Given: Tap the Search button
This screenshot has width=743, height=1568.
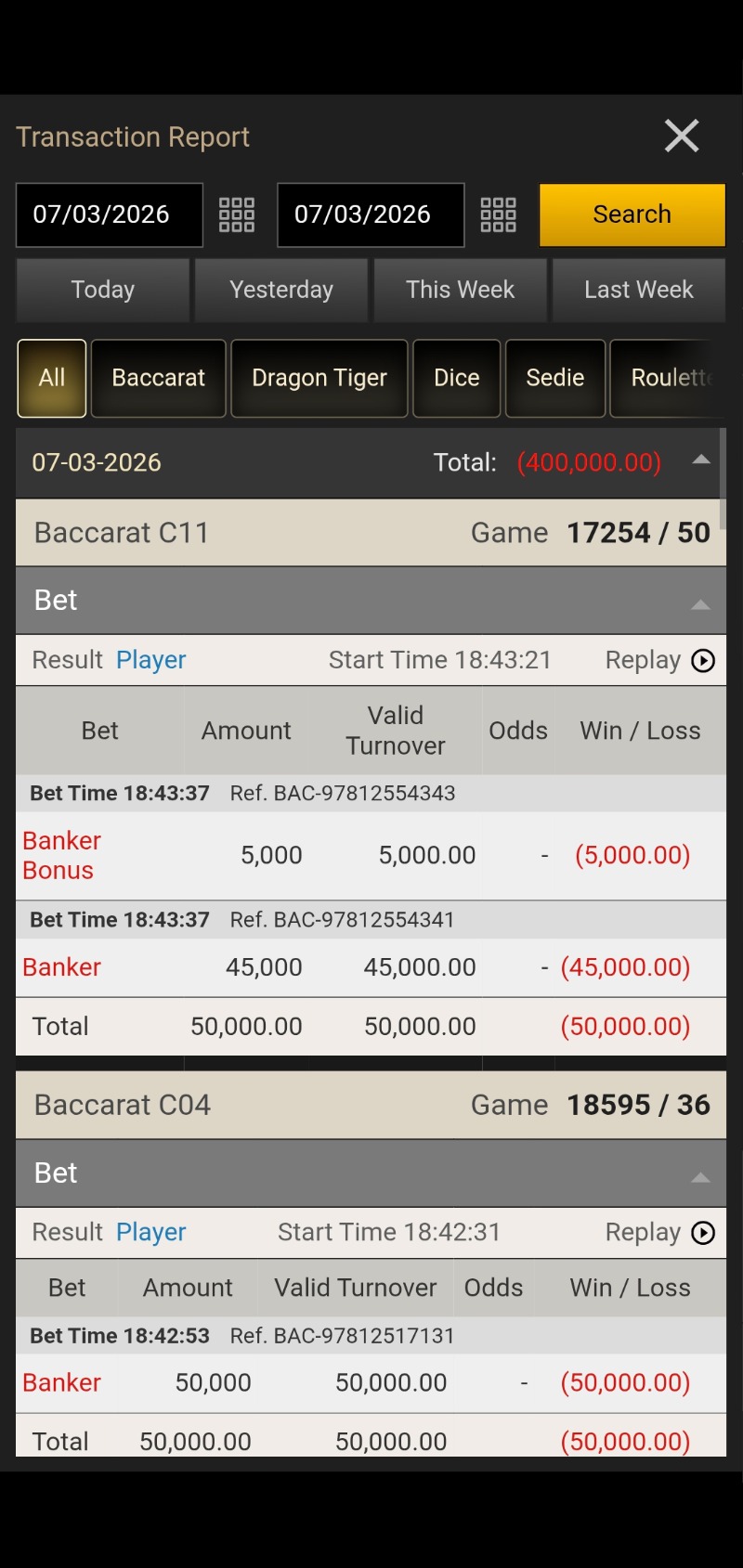Looking at the screenshot, I should click(x=632, y=214).
